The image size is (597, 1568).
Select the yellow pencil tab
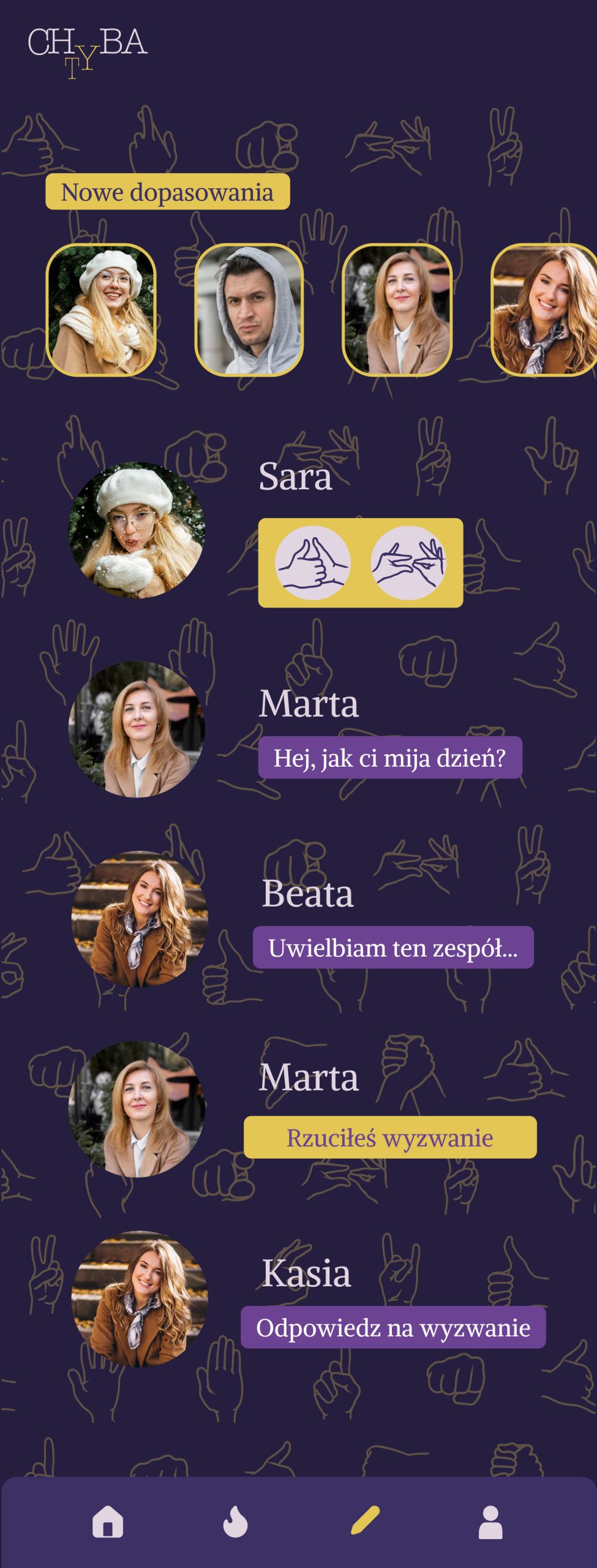[365, 1520]
